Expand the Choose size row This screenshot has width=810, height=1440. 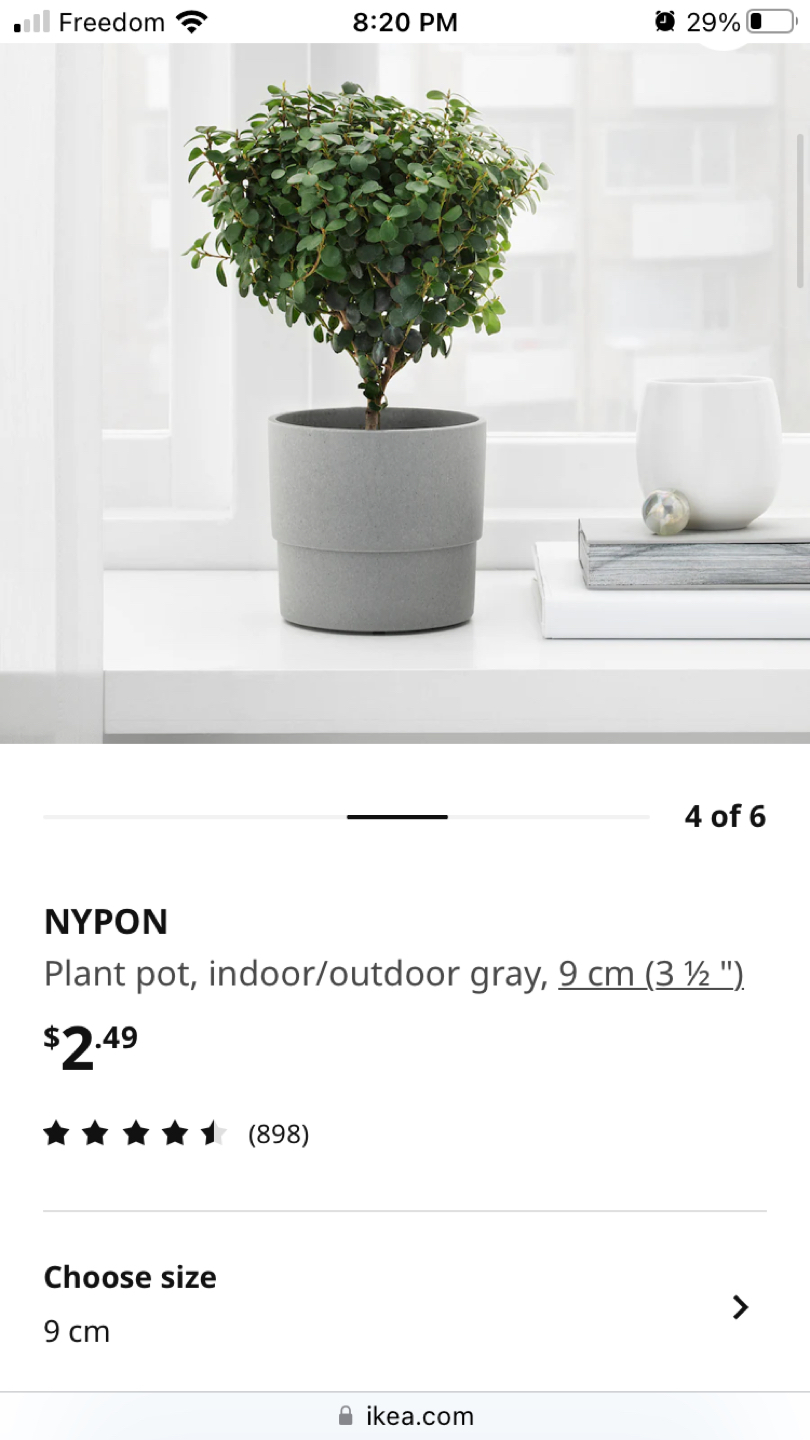[x=404, y=1305]
